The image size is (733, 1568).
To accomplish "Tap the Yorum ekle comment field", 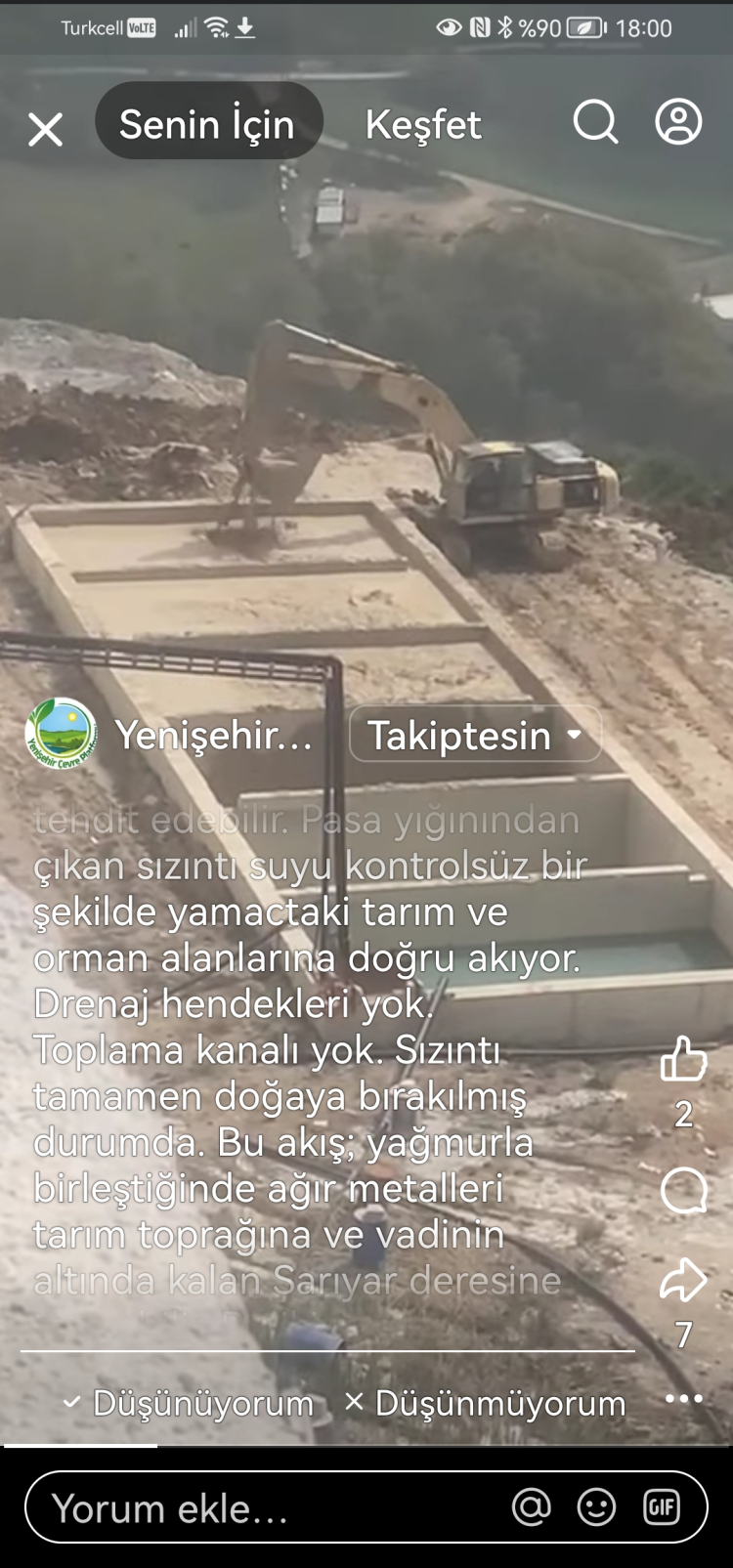I will [x=264, y=1508].
